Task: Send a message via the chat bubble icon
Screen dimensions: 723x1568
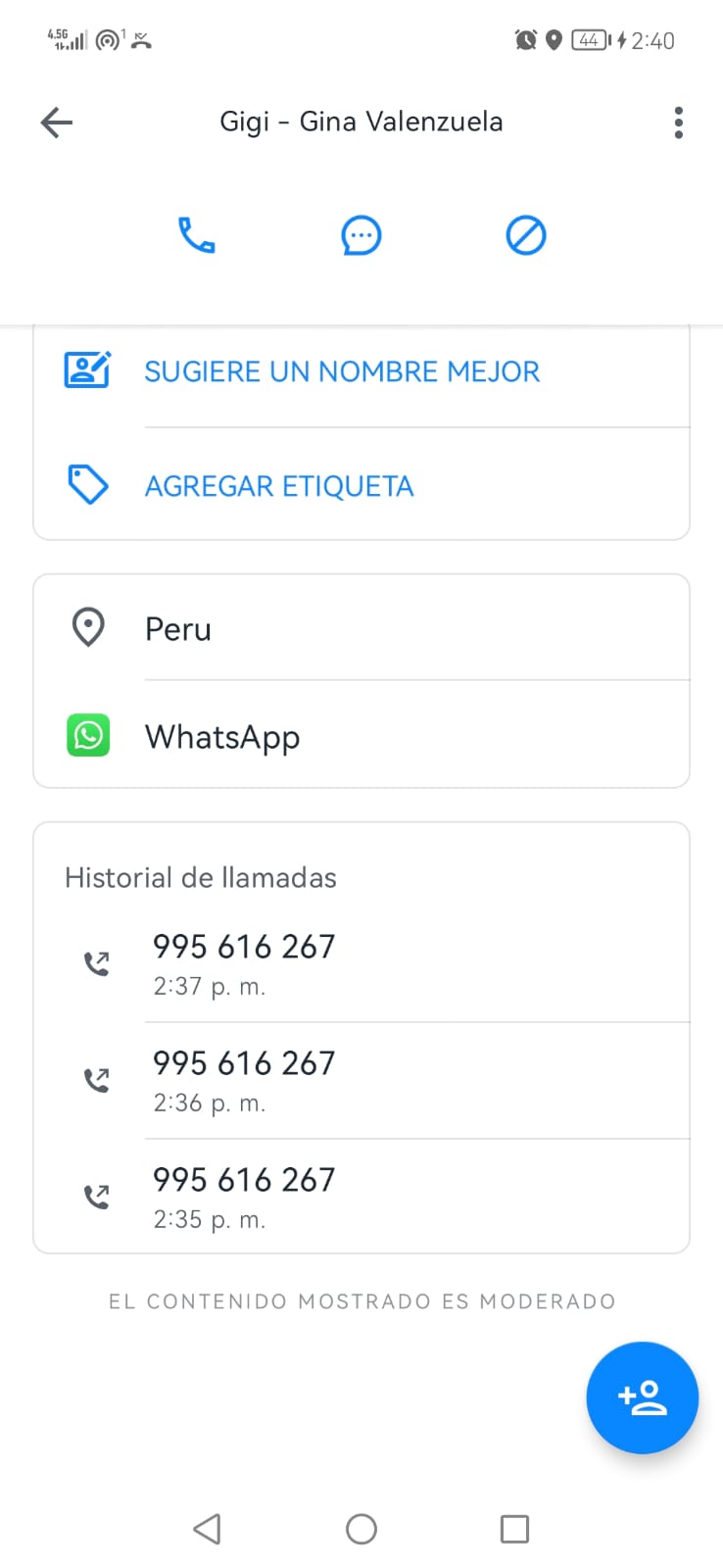Action: 361,235
